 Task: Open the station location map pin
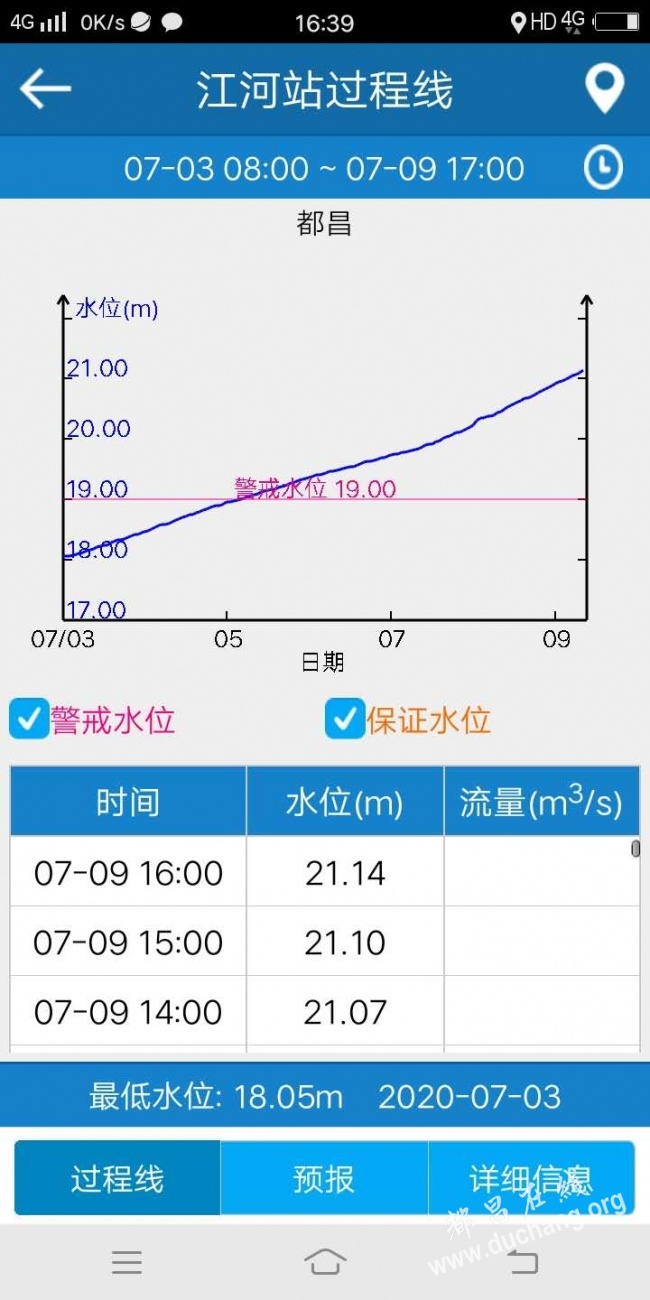(604, 89)
